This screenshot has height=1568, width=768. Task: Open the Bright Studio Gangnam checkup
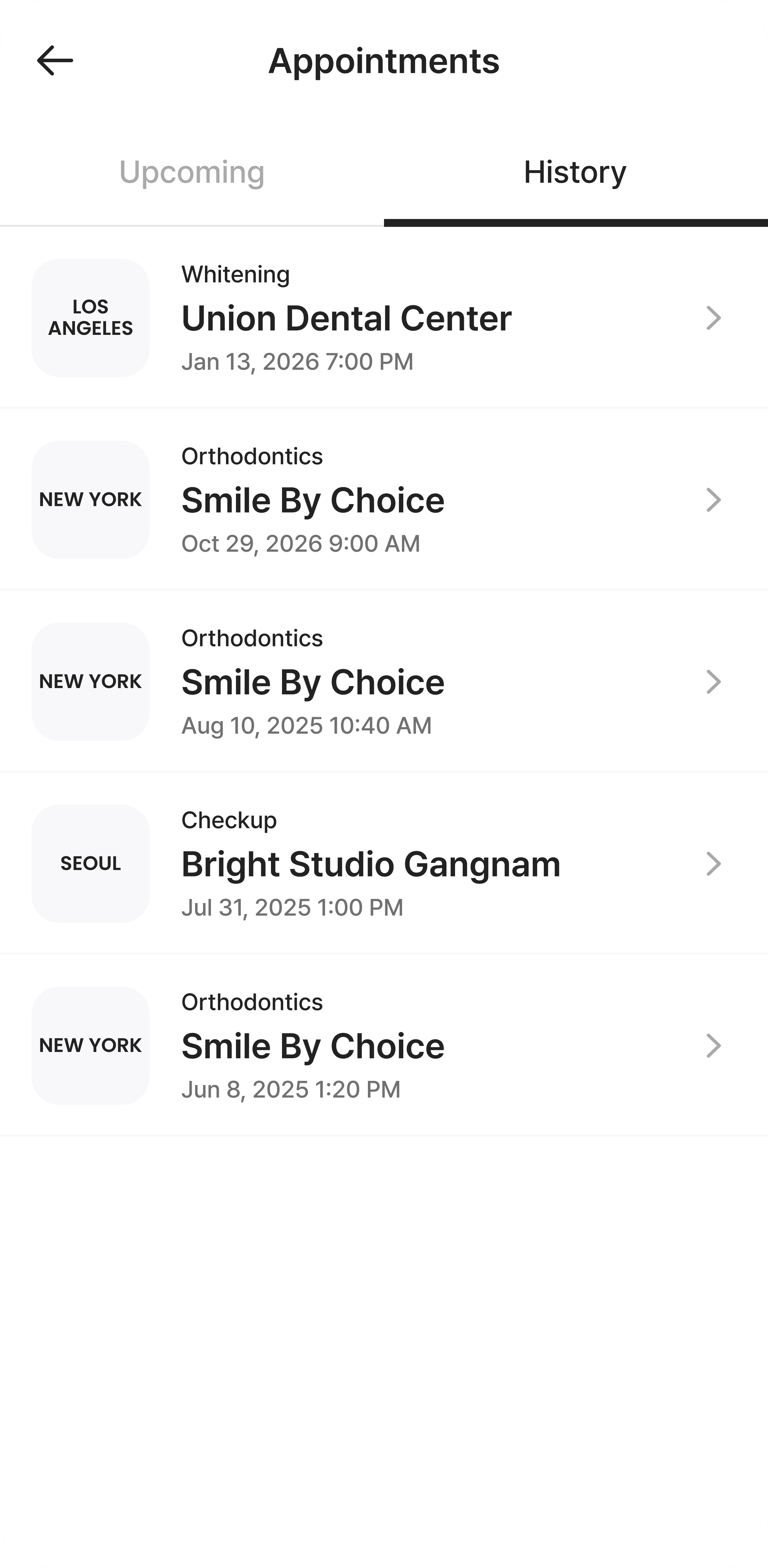pyautogui.click(x=384, y=864)
